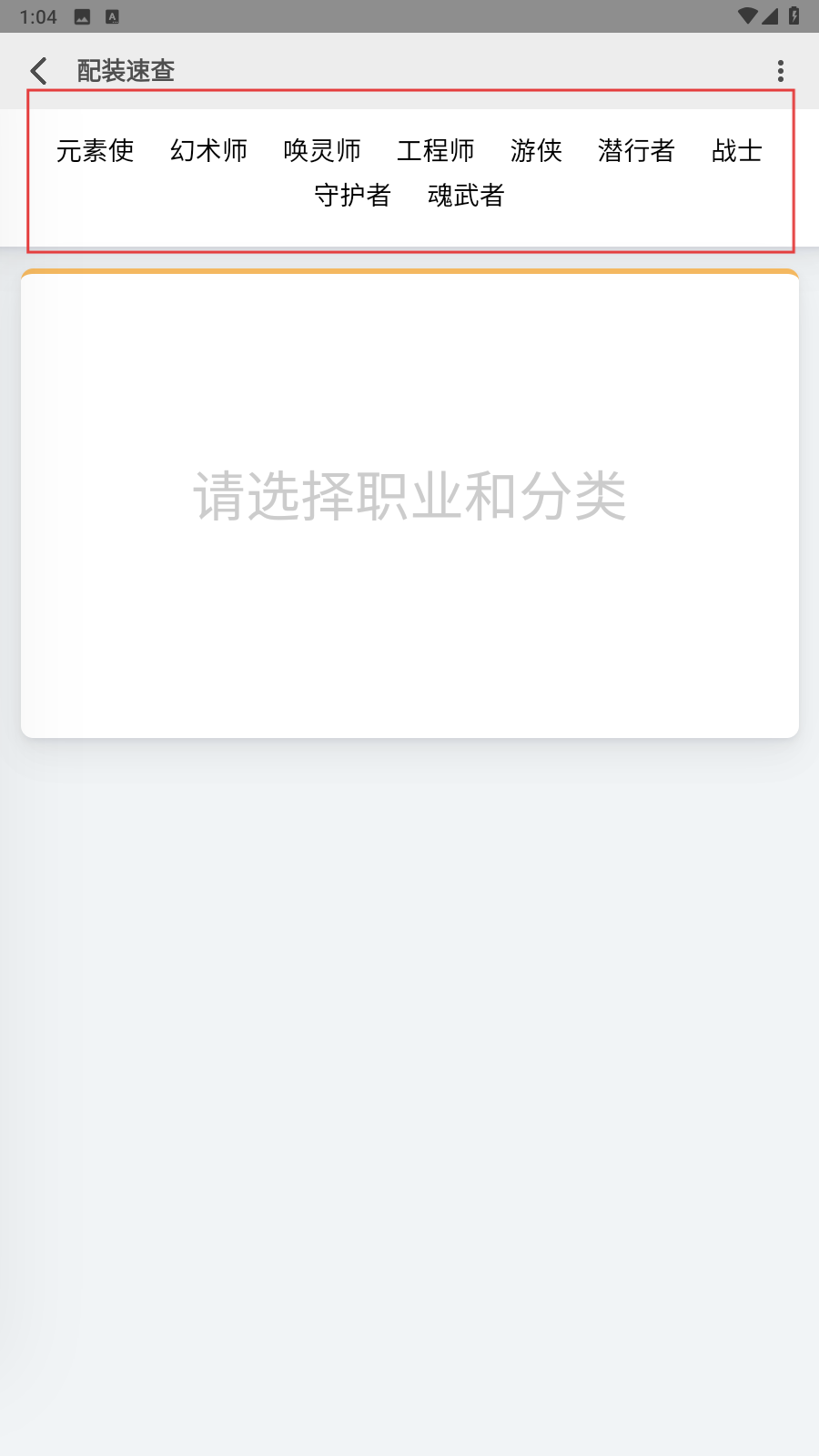Choose 守护者 profession
The width and height of the screenshot is (819, 1456).
[x=352, y=195]
